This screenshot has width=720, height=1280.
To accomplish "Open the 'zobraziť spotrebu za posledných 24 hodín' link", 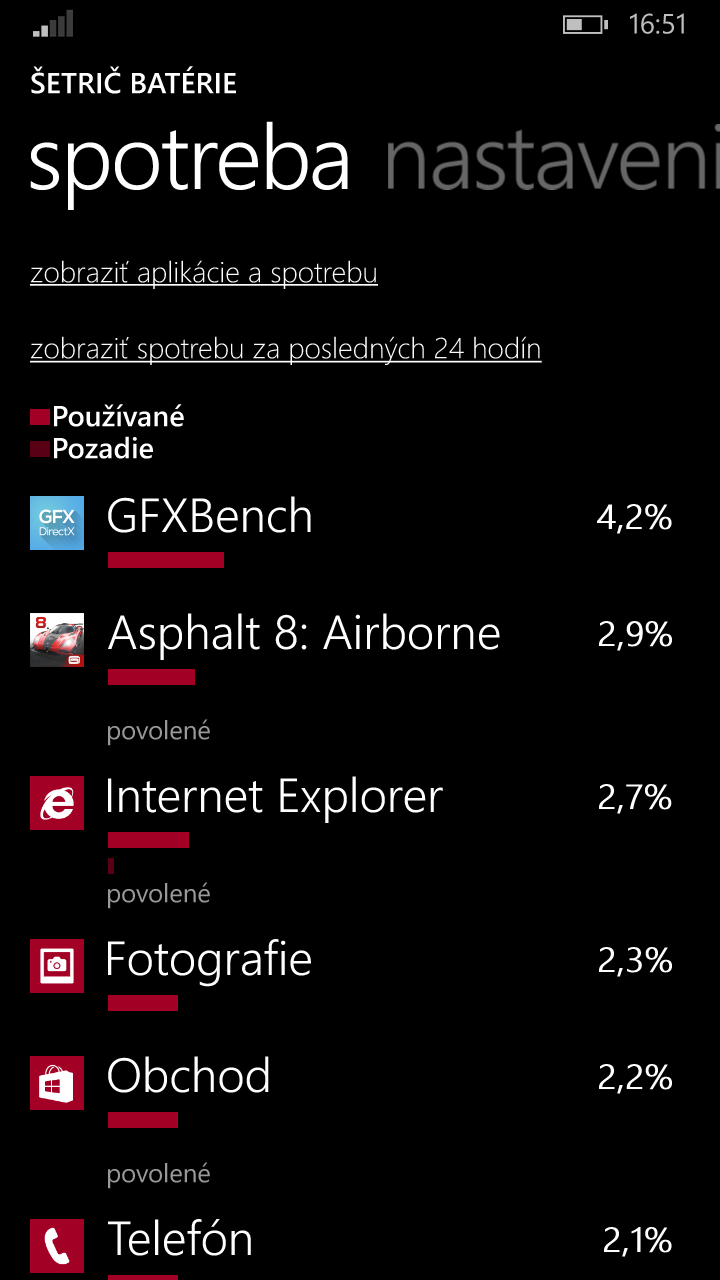I will (286, 349).
